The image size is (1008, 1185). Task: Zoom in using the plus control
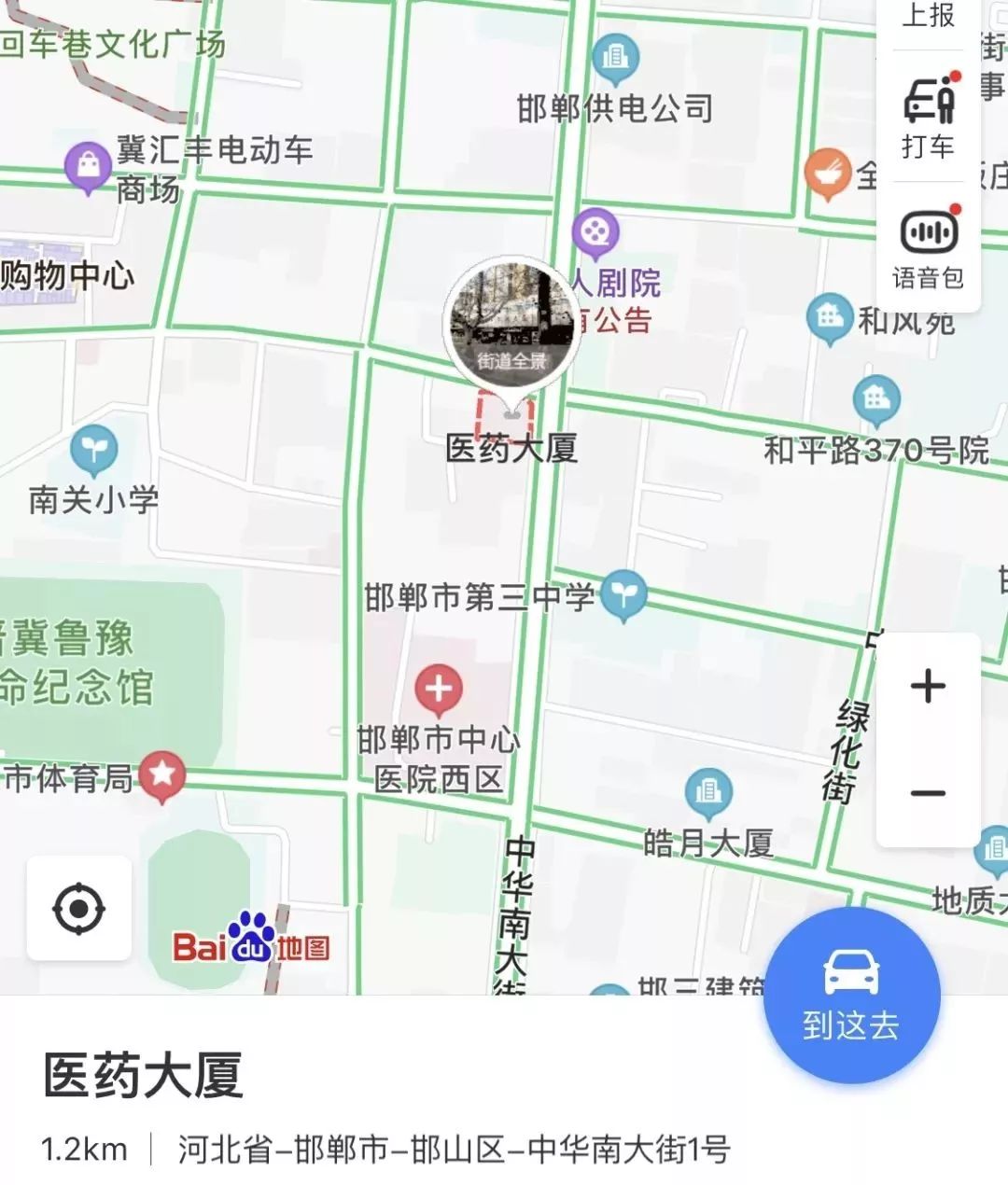pos(927,686)
